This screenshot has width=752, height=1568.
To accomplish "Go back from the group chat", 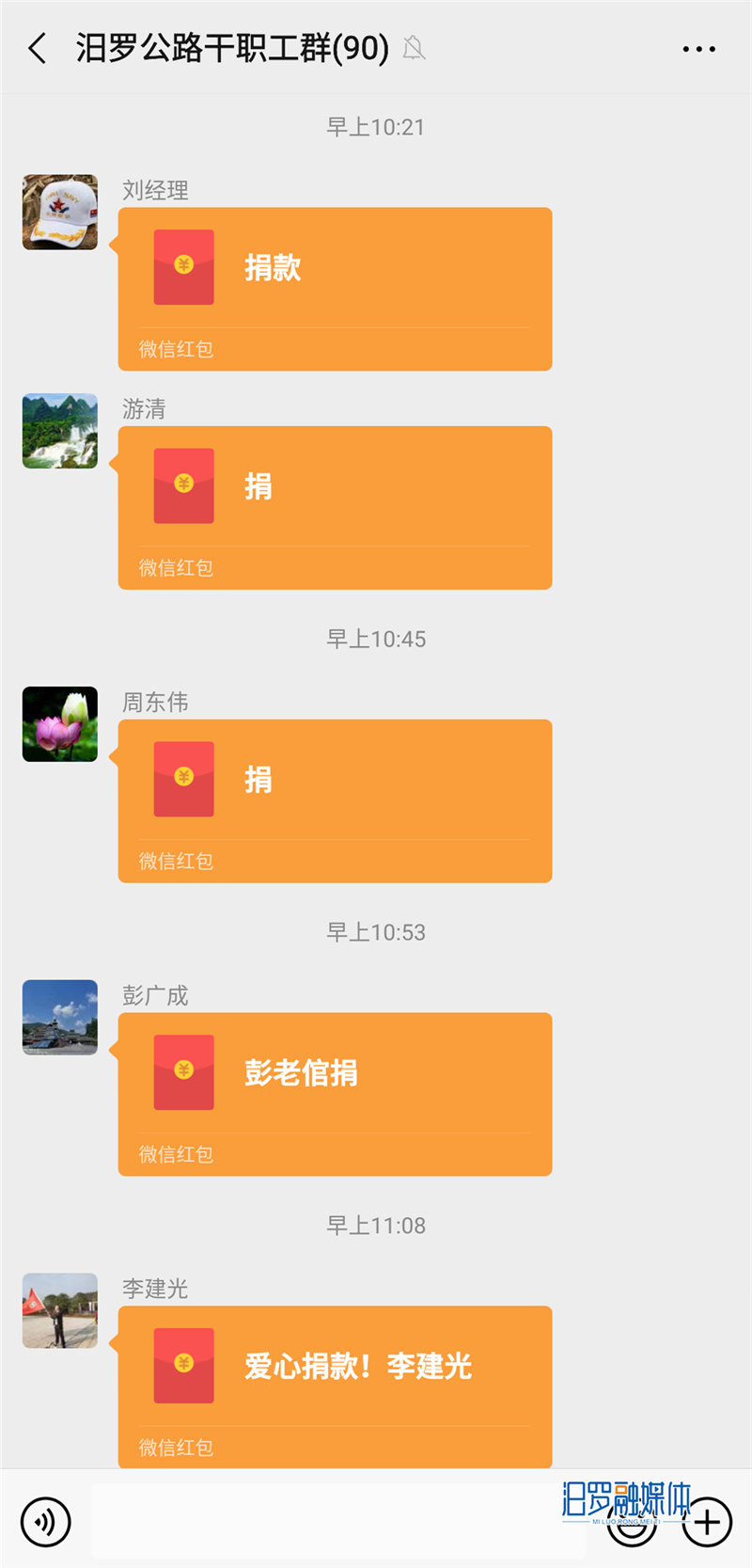I will pos(38,48).
